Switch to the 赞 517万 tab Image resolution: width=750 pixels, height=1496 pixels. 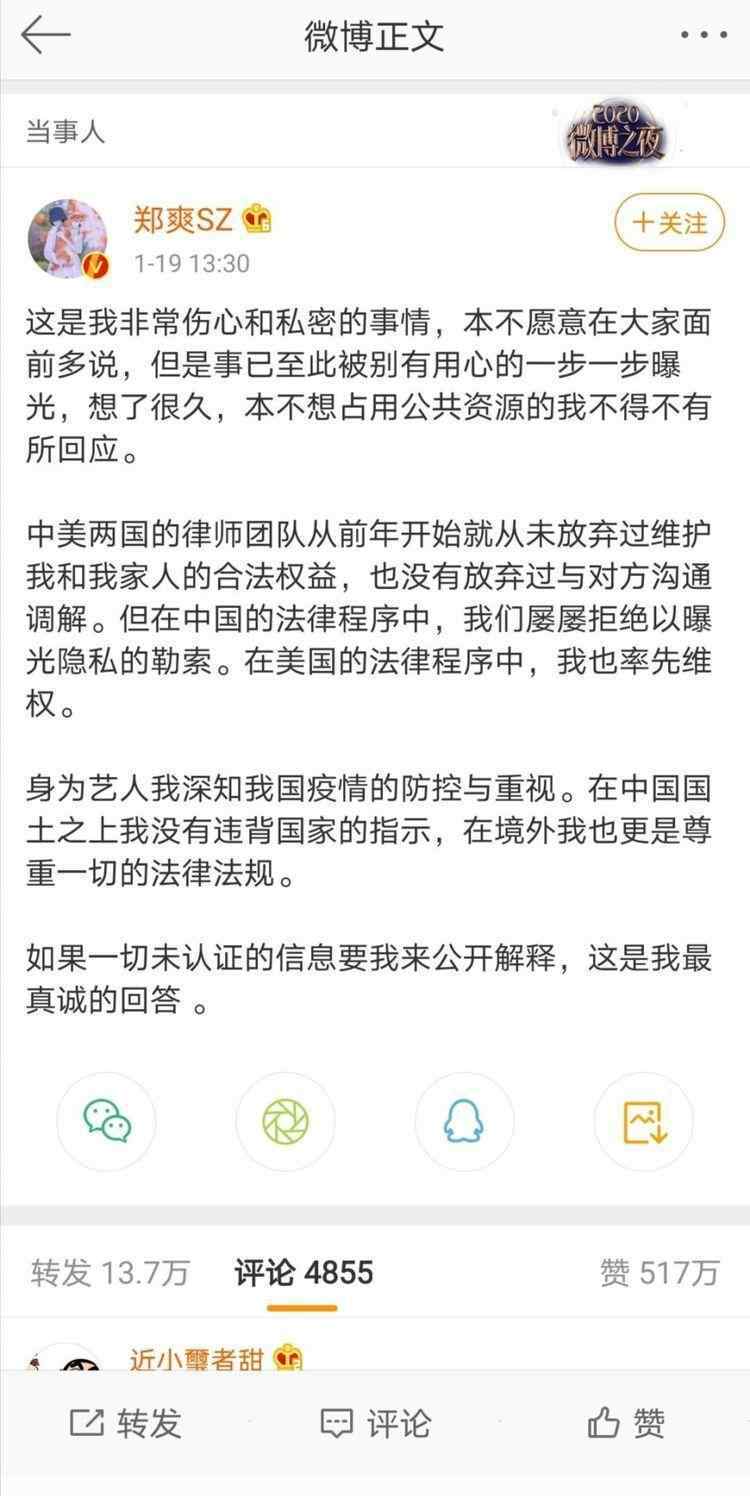[x=658, y=1273]
